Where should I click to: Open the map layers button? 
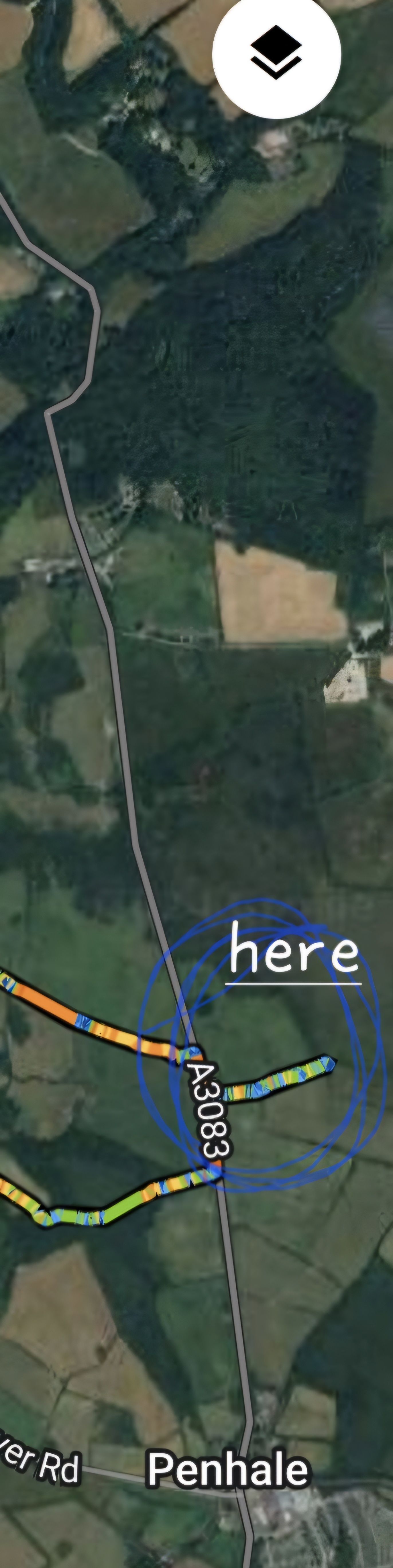(276, 54)
